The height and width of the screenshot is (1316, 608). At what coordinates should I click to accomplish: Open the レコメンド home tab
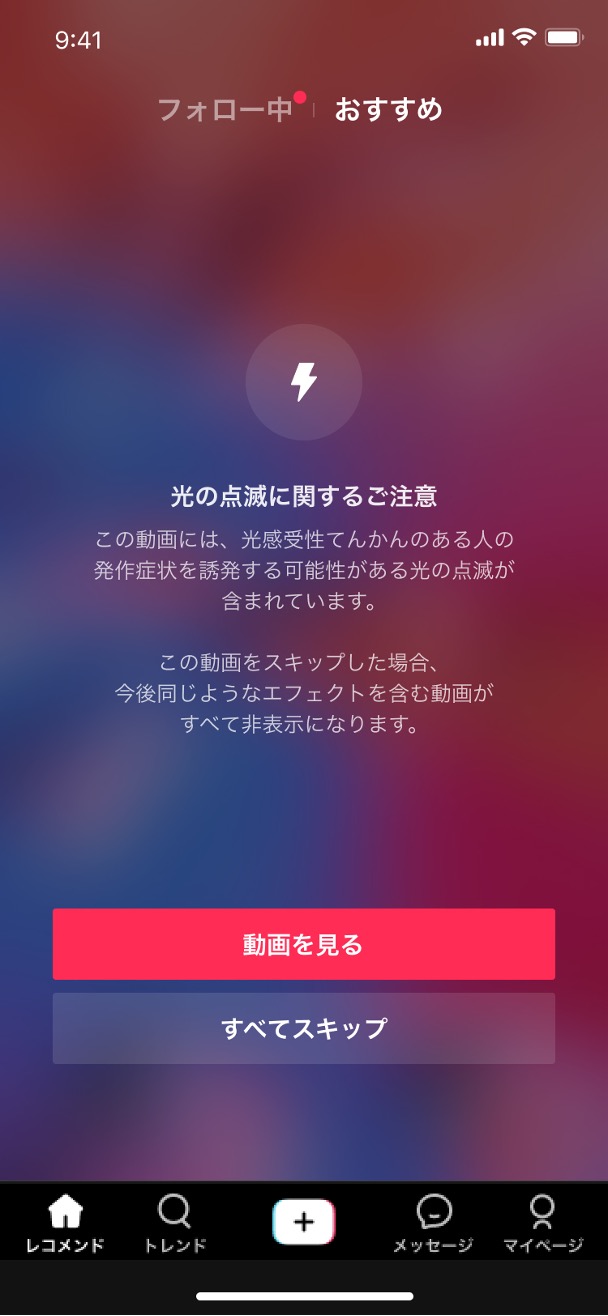tap(65, 1224)
